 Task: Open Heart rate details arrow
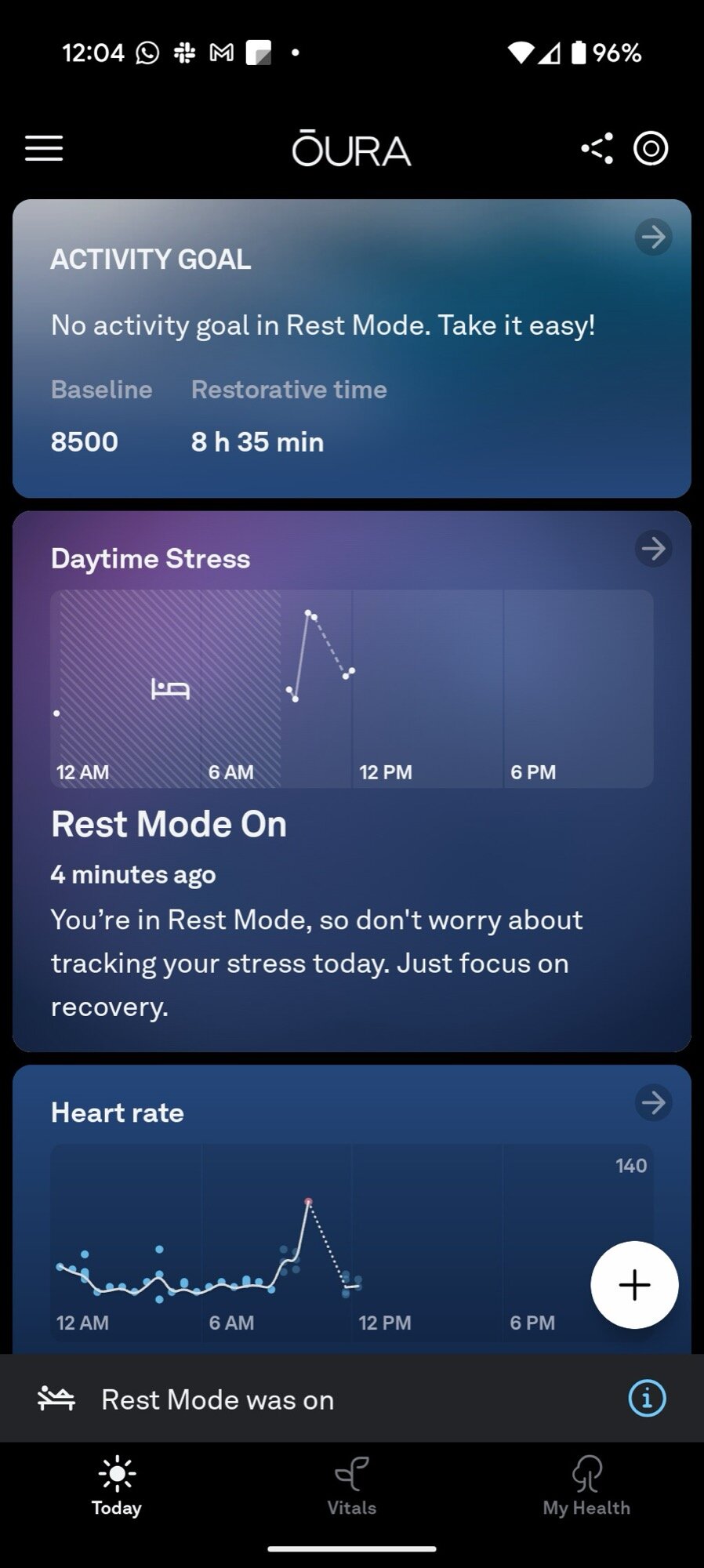(x=653, y=1103)
